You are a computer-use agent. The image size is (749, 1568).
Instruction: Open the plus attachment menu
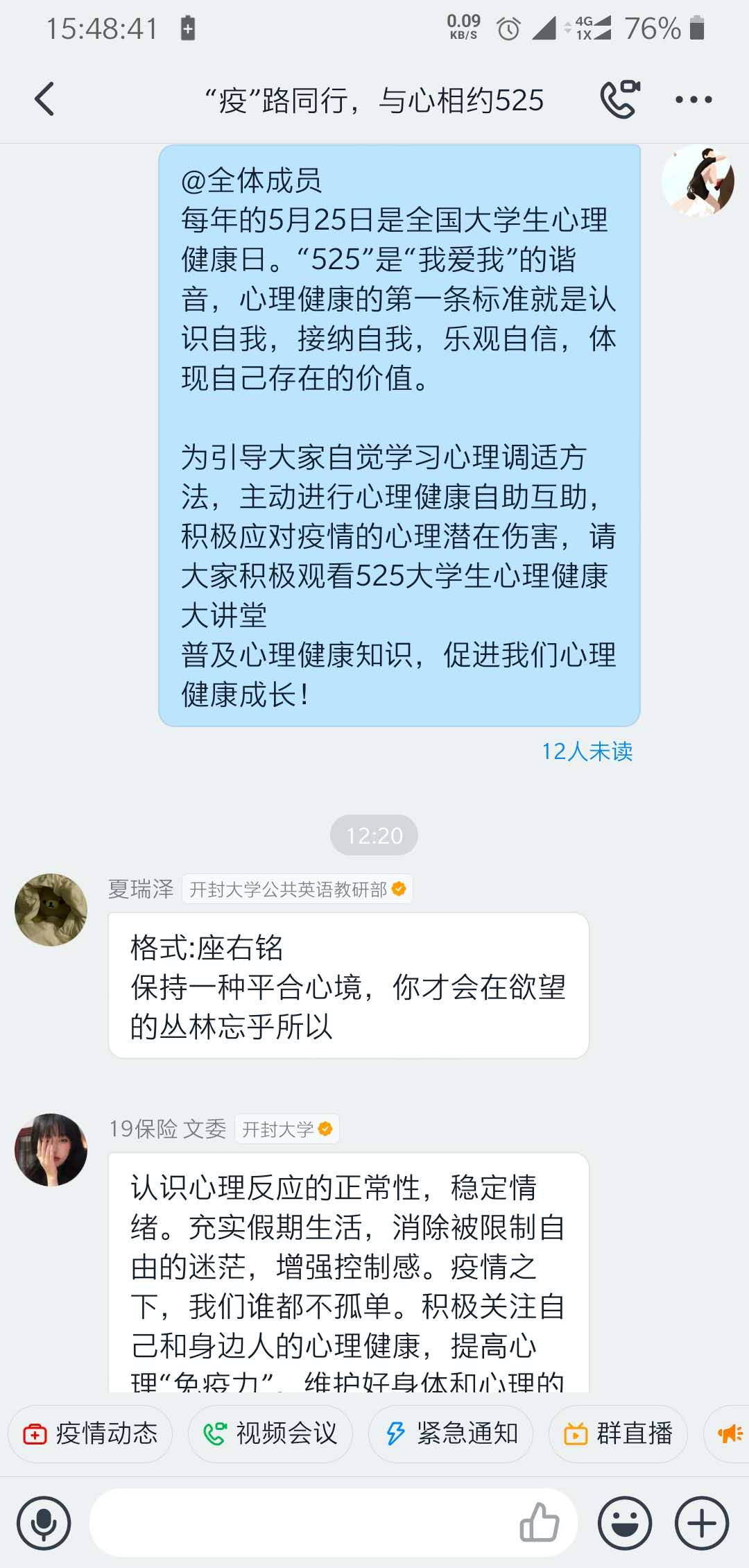pos(702,1524)
